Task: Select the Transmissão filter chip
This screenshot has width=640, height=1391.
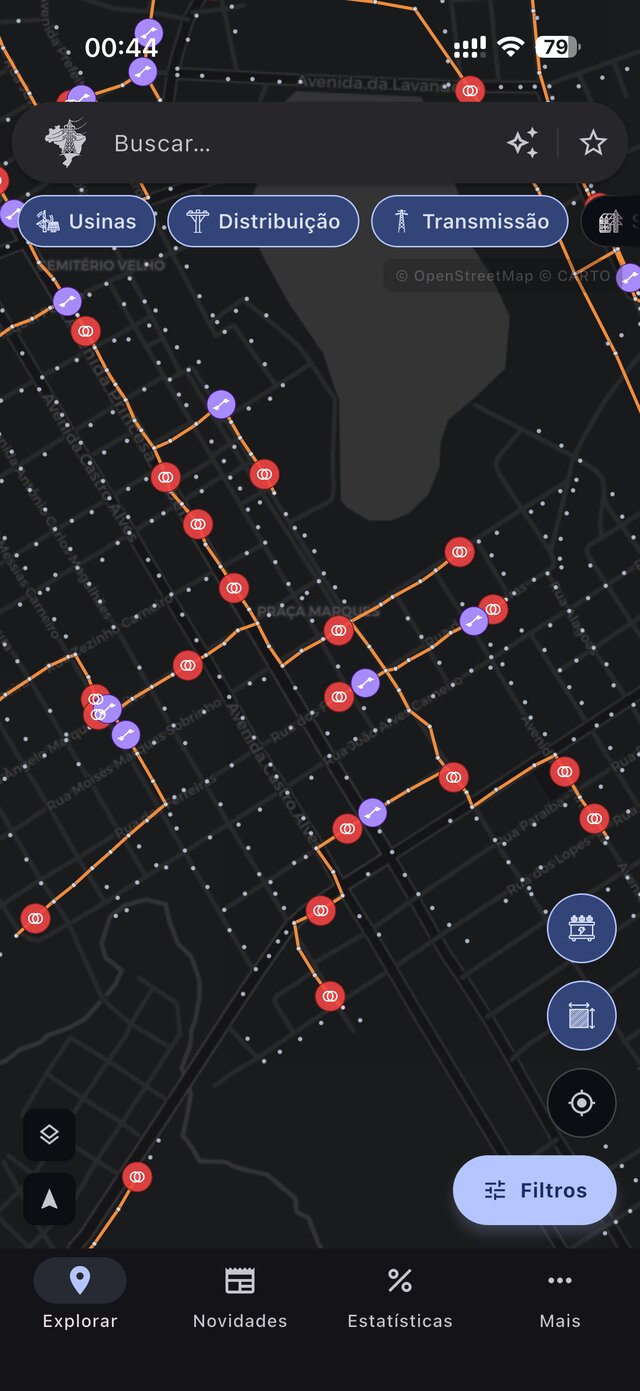Action: [470, 221]
